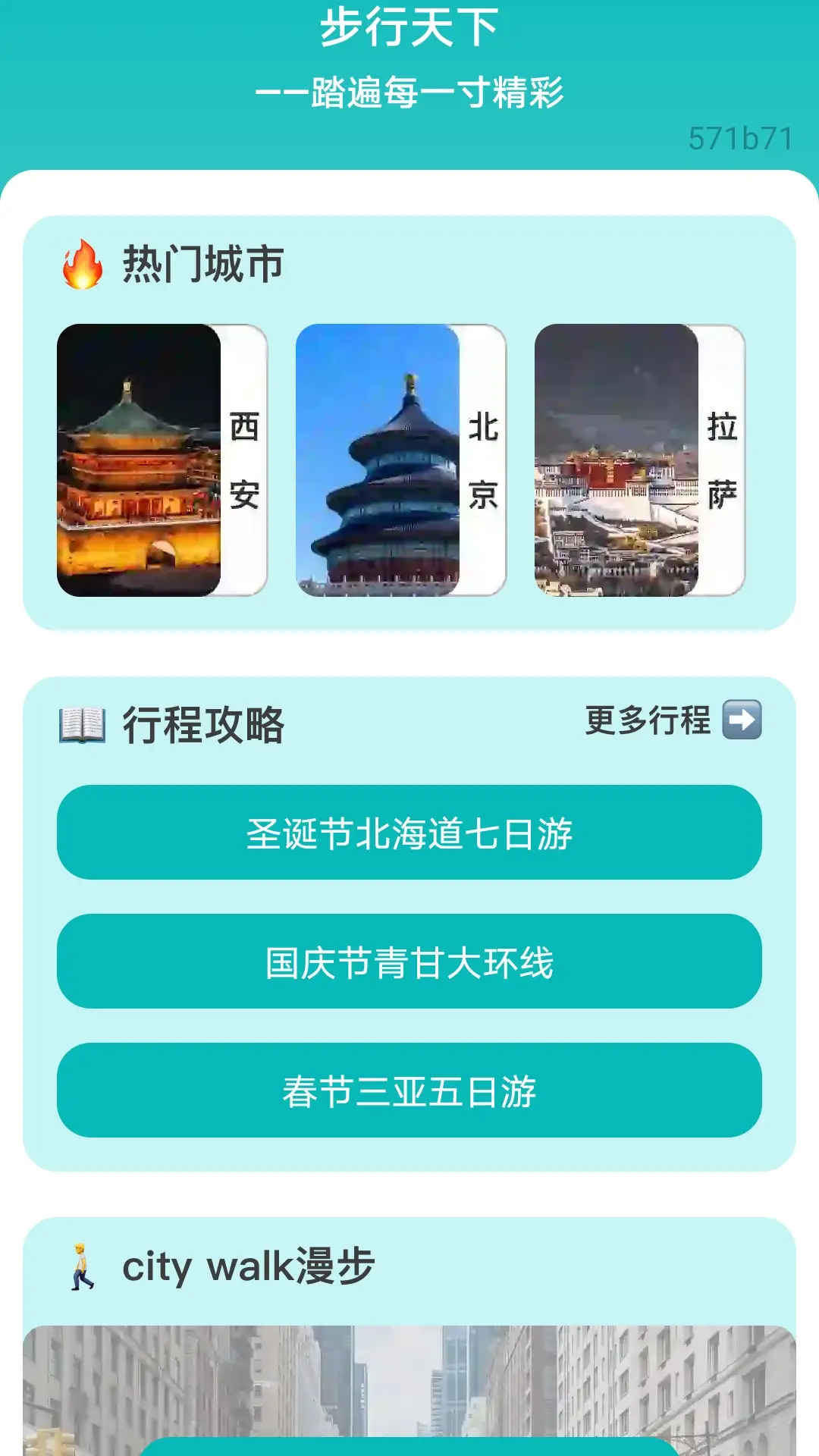Click the fire icon next to 热门城市

pos(83,265)
